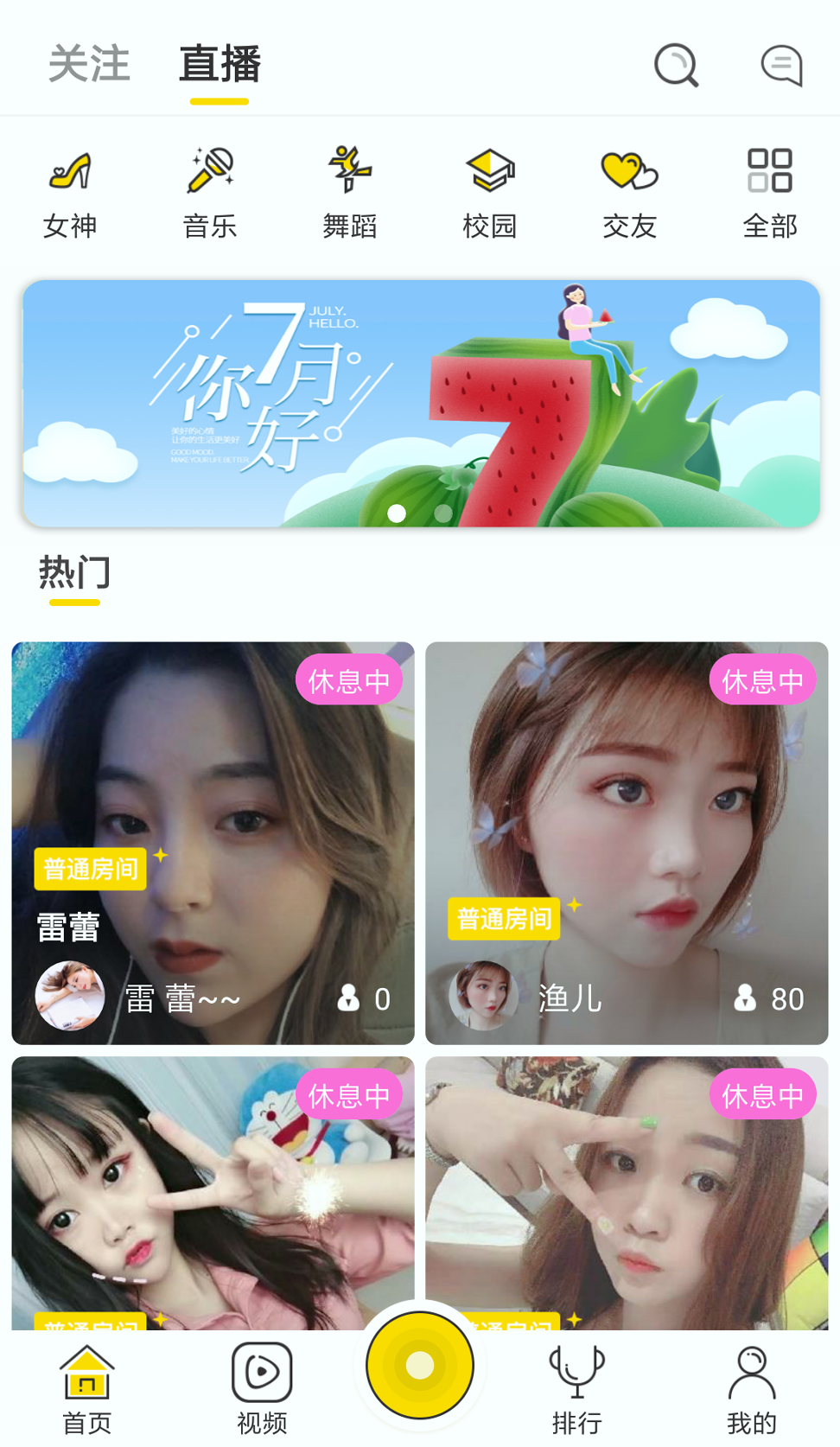Open the search icon
Screen dimensions: 840x1447
tap(676, 66)
